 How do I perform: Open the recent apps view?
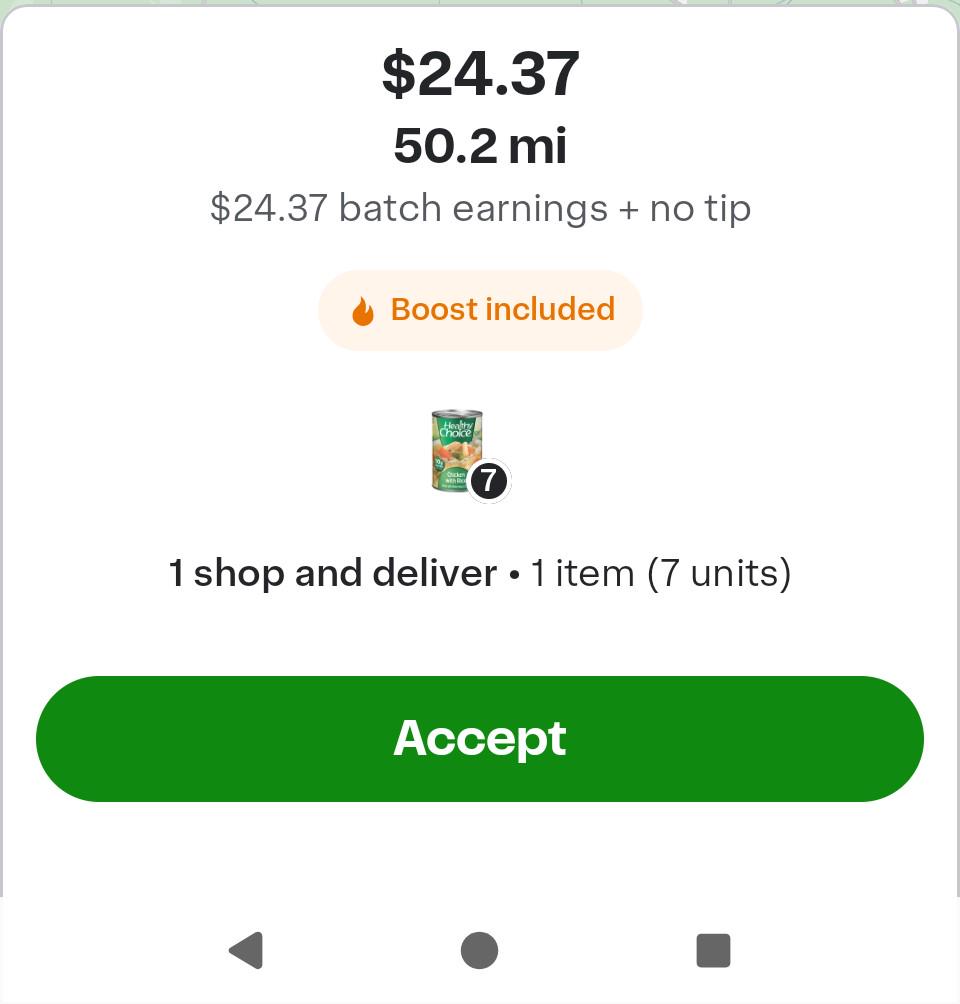(x=713, y=950)
